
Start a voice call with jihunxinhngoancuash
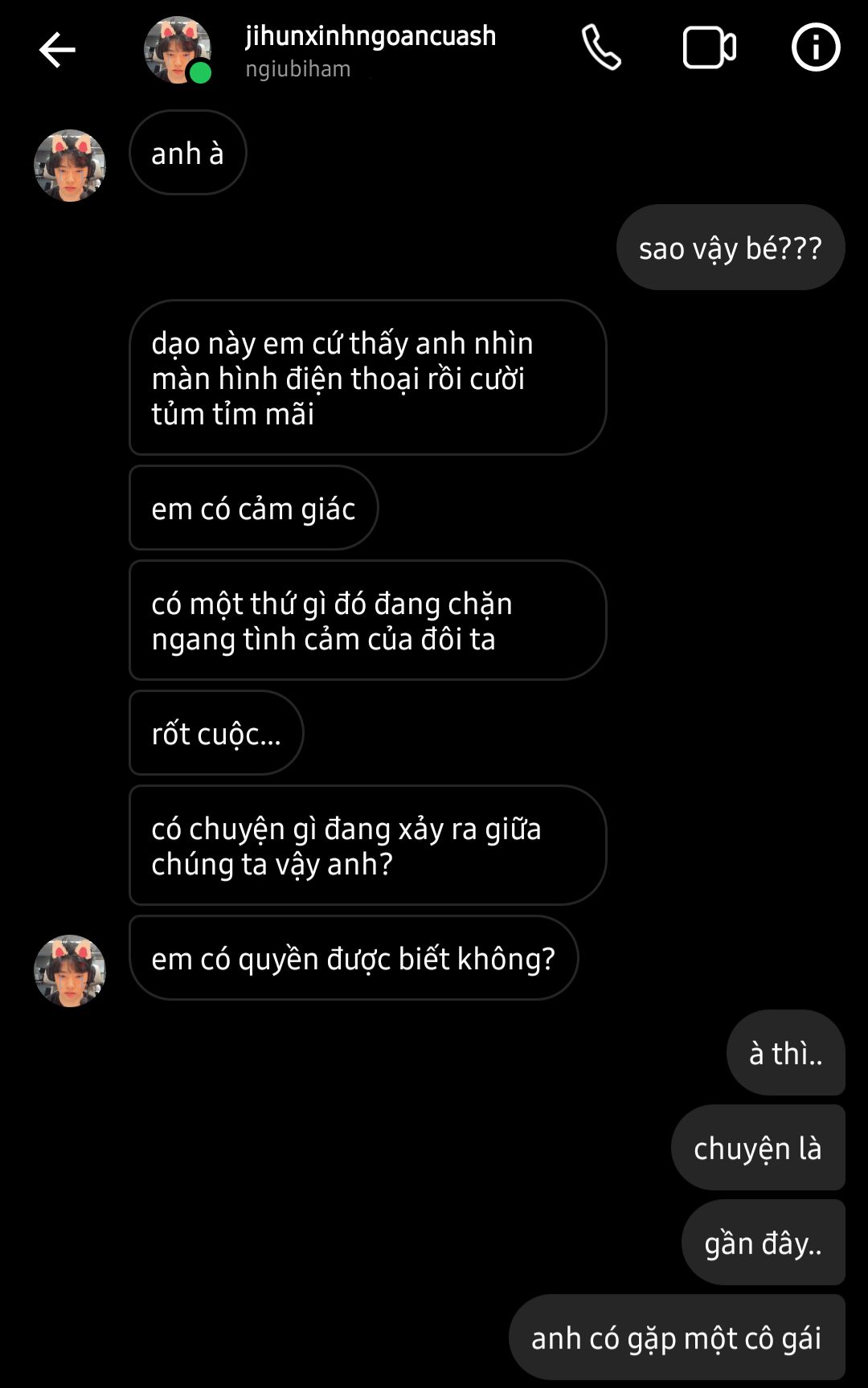[601, 48]
